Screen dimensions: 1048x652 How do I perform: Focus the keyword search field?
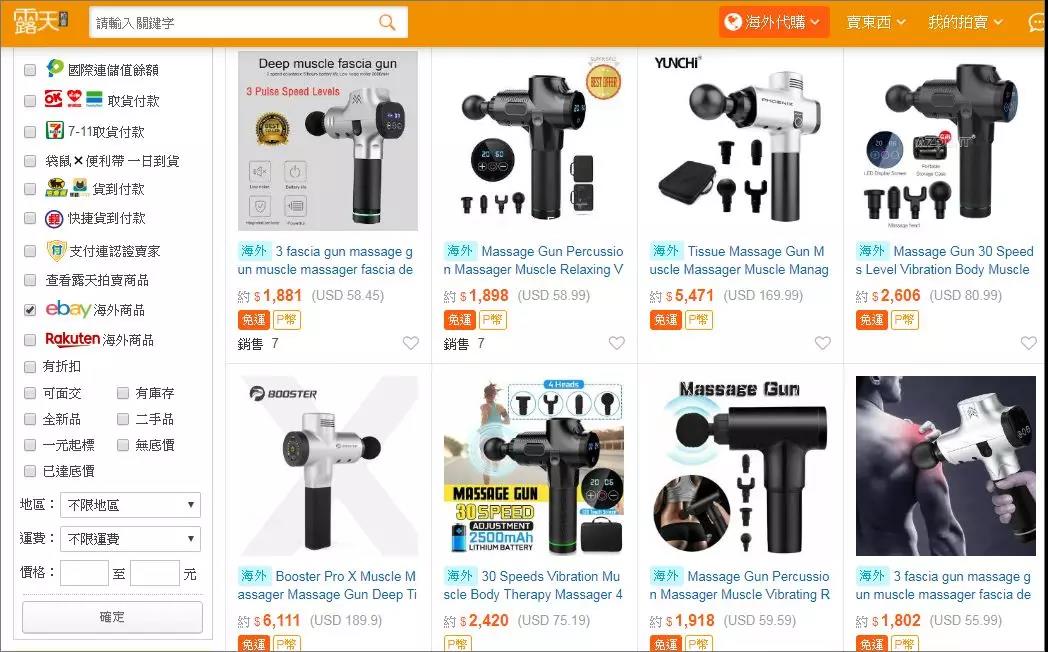(x=230, y=22)
